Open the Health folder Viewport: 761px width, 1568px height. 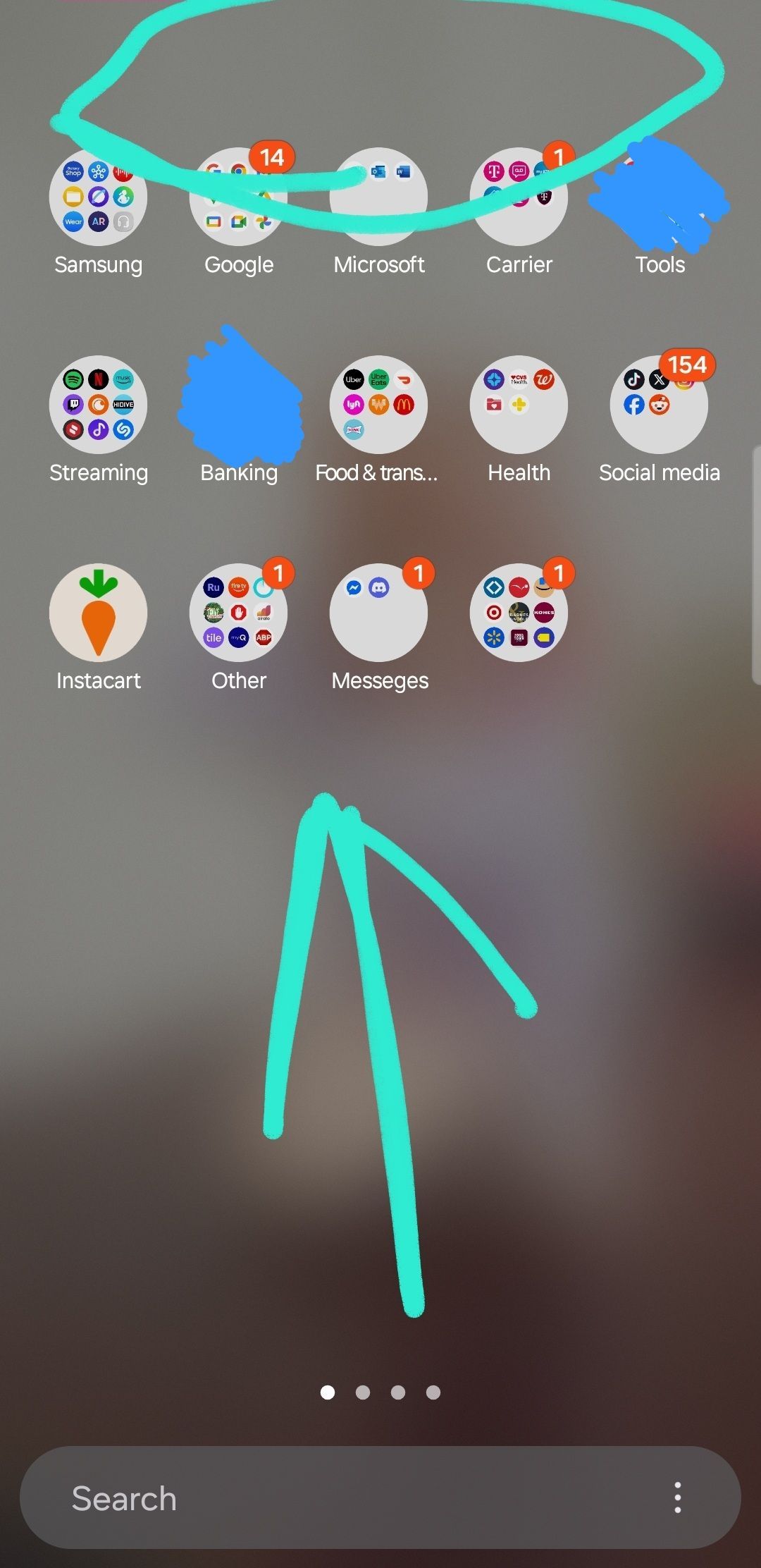519,405
